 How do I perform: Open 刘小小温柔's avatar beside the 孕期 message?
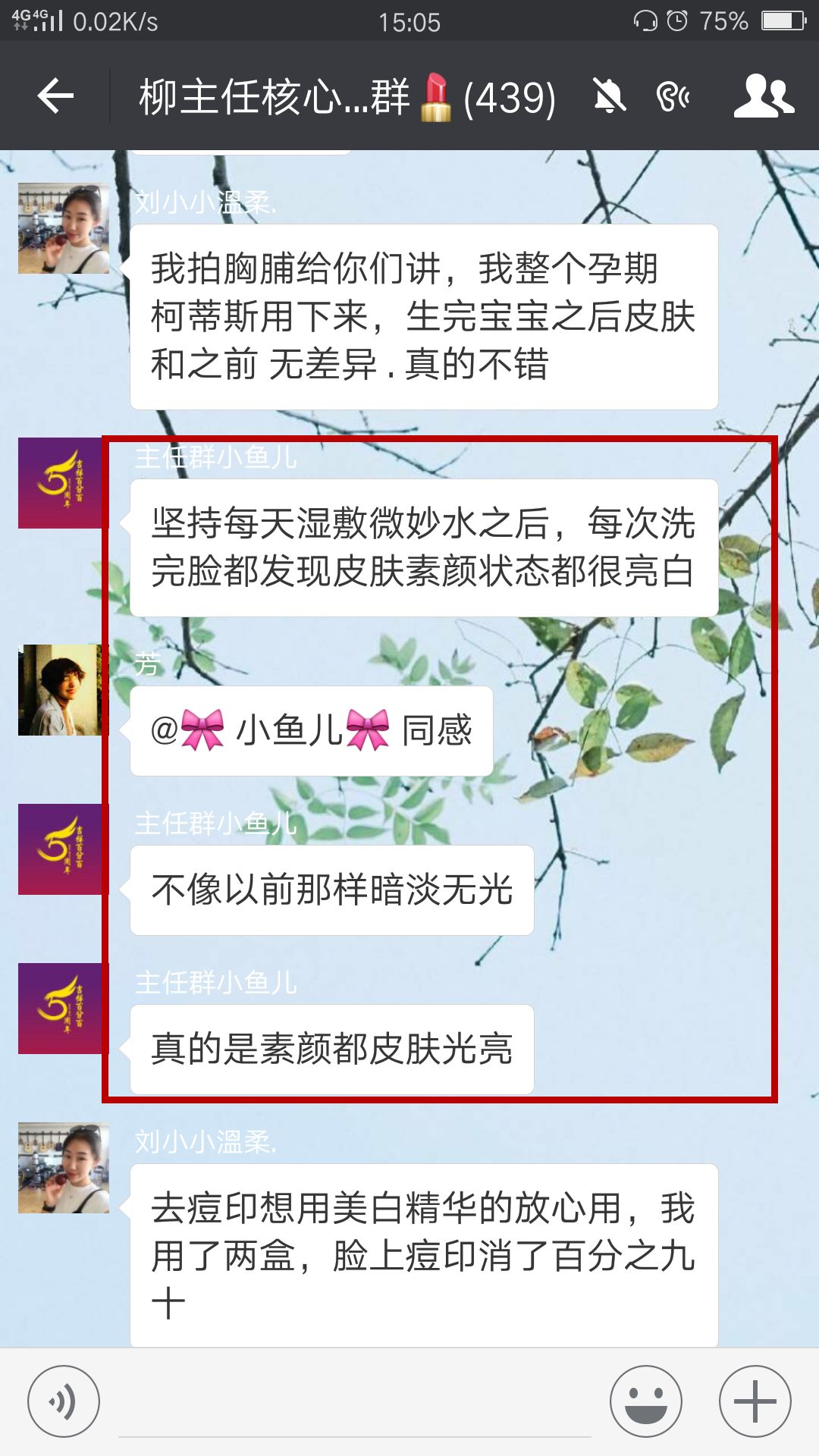coord(64,228)
